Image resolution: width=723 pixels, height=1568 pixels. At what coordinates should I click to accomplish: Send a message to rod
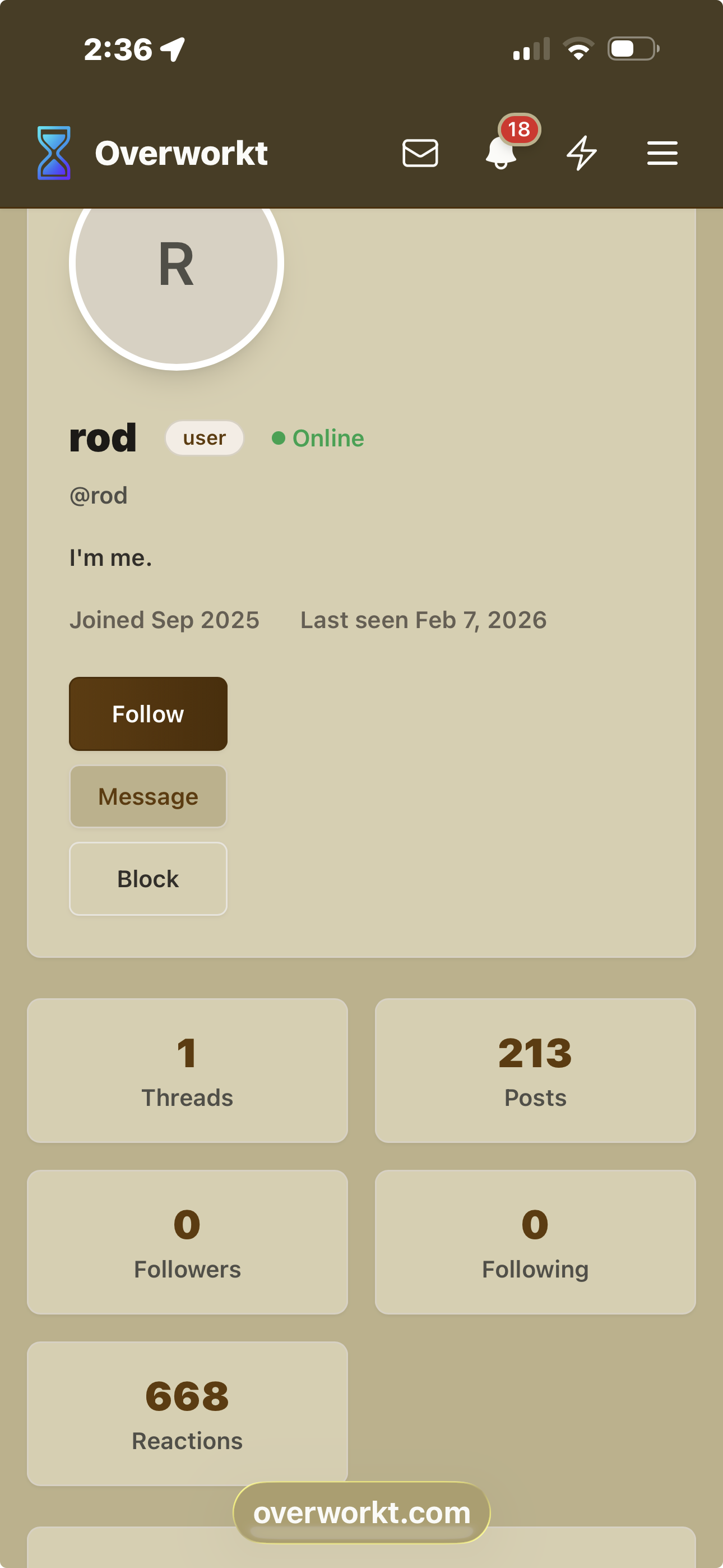pyautogui.click(x=148, y=796)
